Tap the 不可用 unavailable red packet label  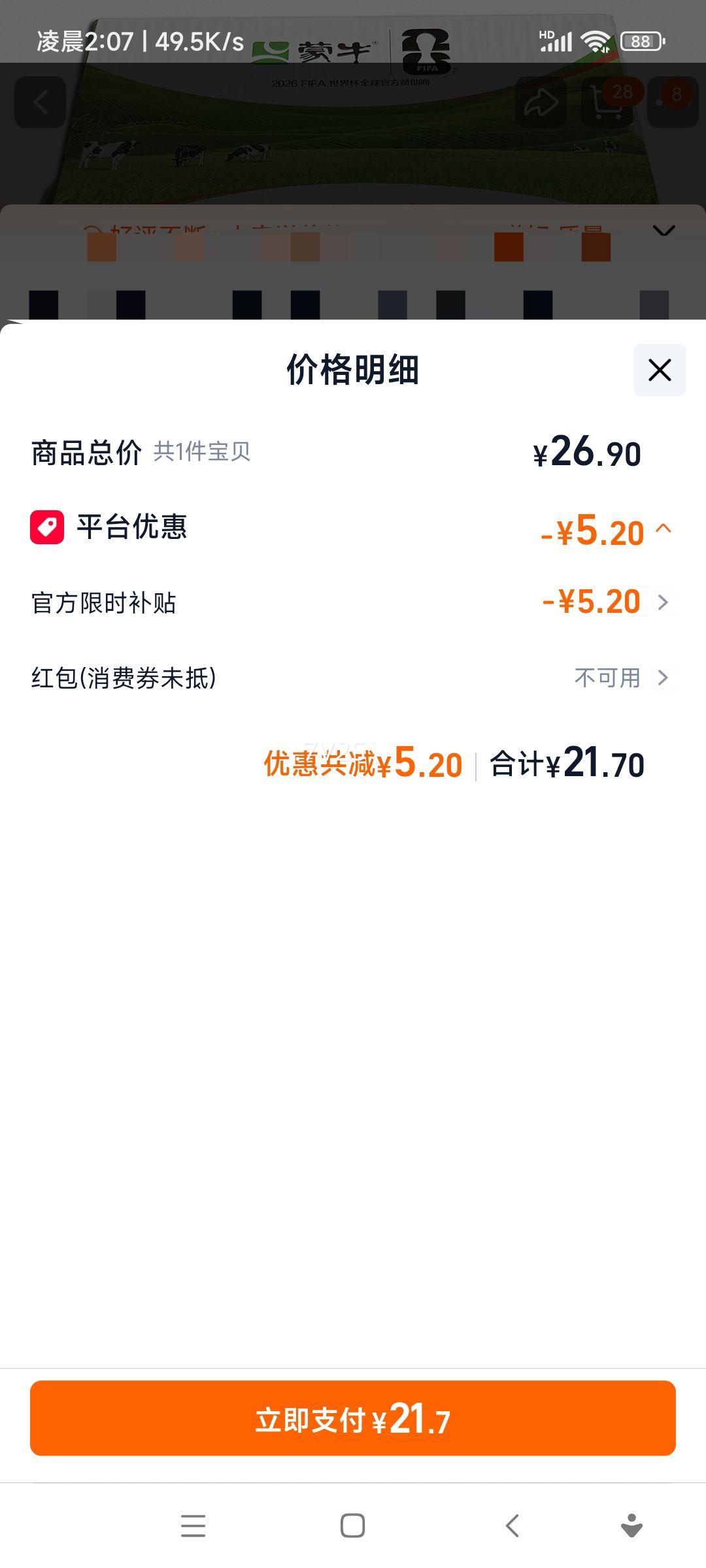coord(608,678)
